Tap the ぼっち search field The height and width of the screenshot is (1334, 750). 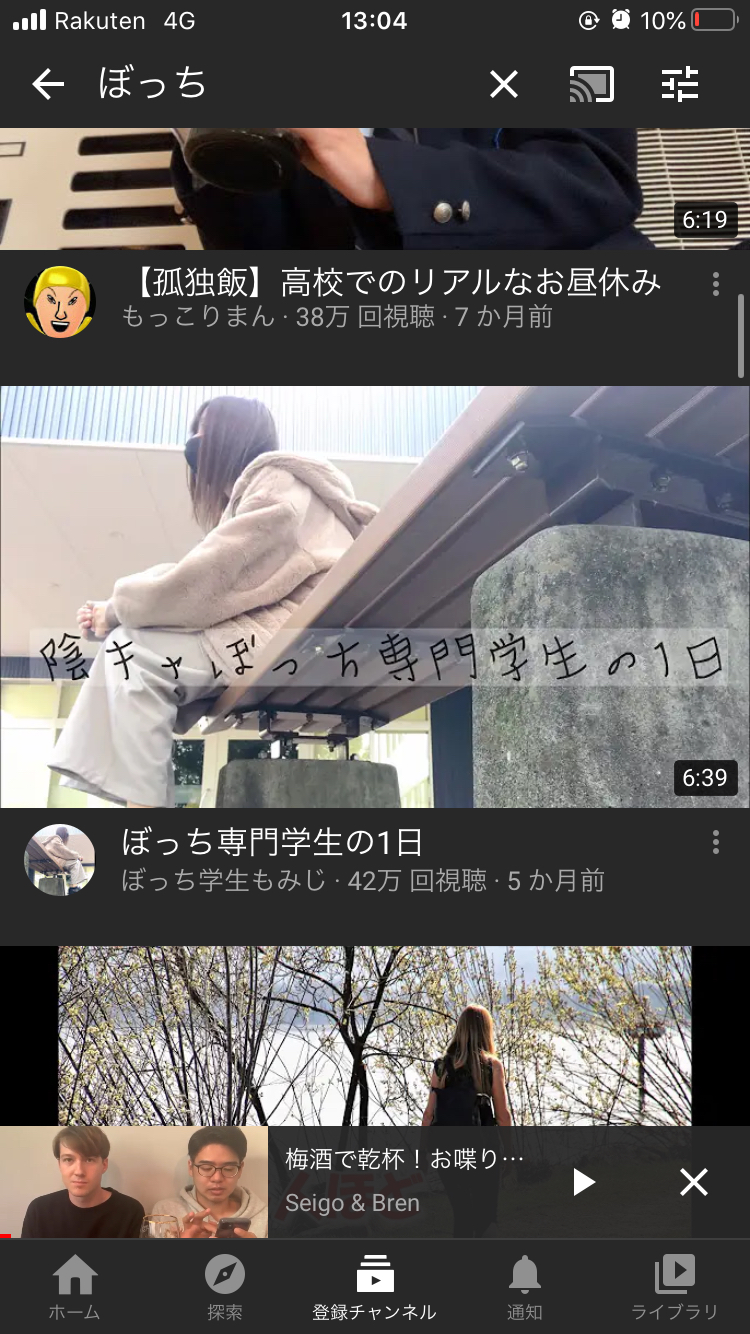click(x=280, y=85)
